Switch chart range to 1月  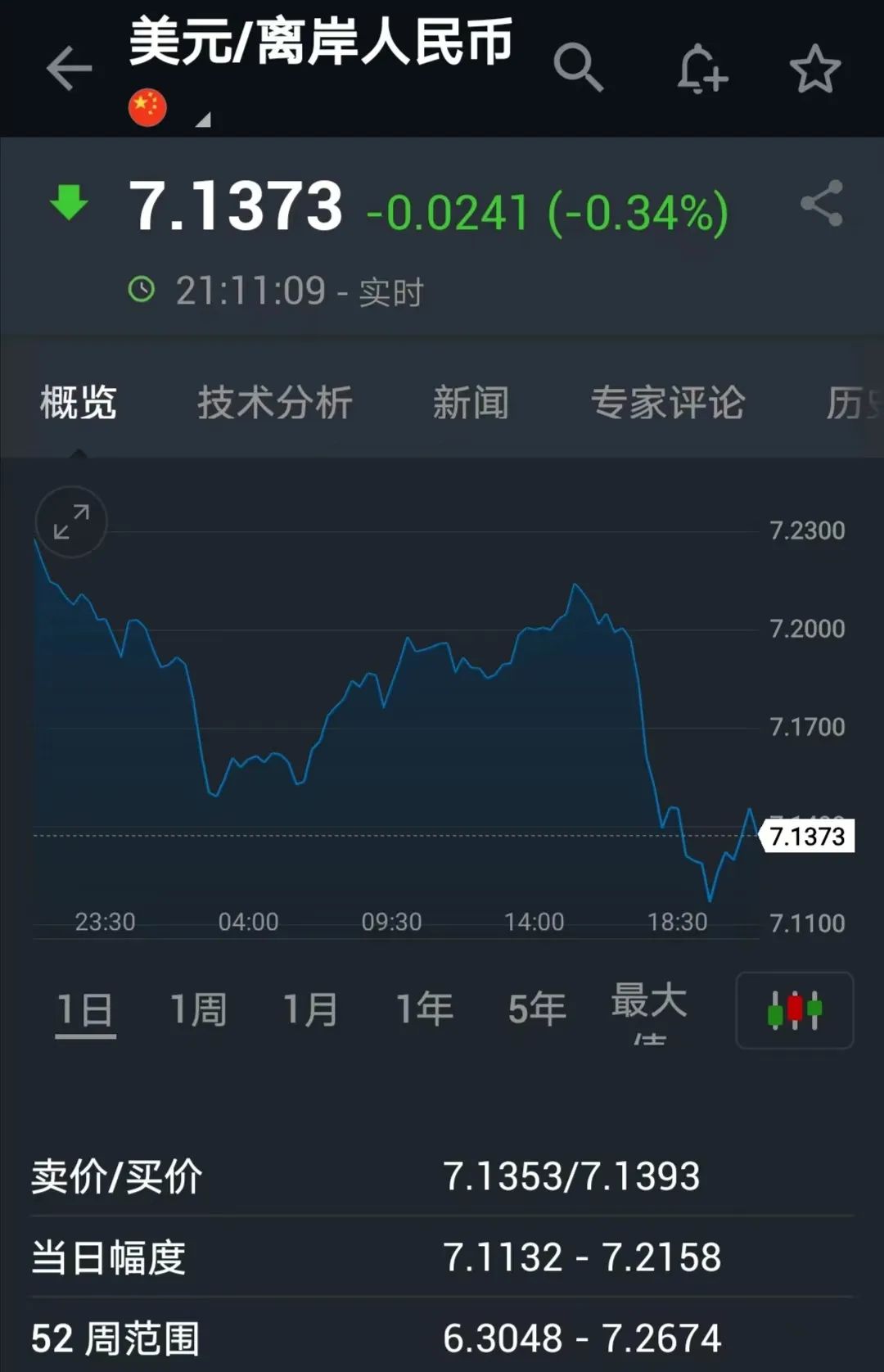point(311,1009)
